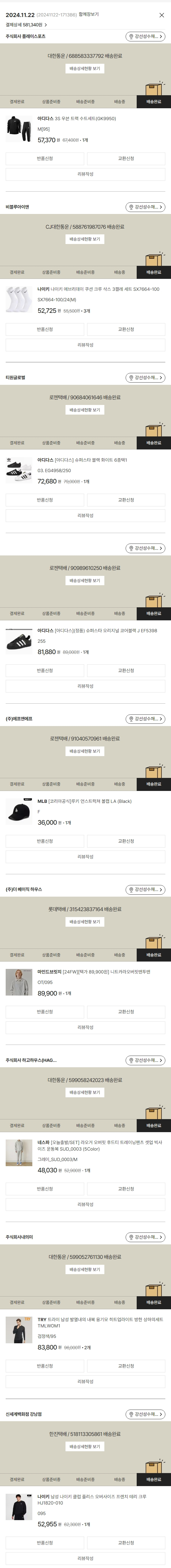The width and height of the screenshot is (171, 1568).
Task: Open the seller chip next to (주)더 베이직 하우스
Action: click(x=145, y=890)
